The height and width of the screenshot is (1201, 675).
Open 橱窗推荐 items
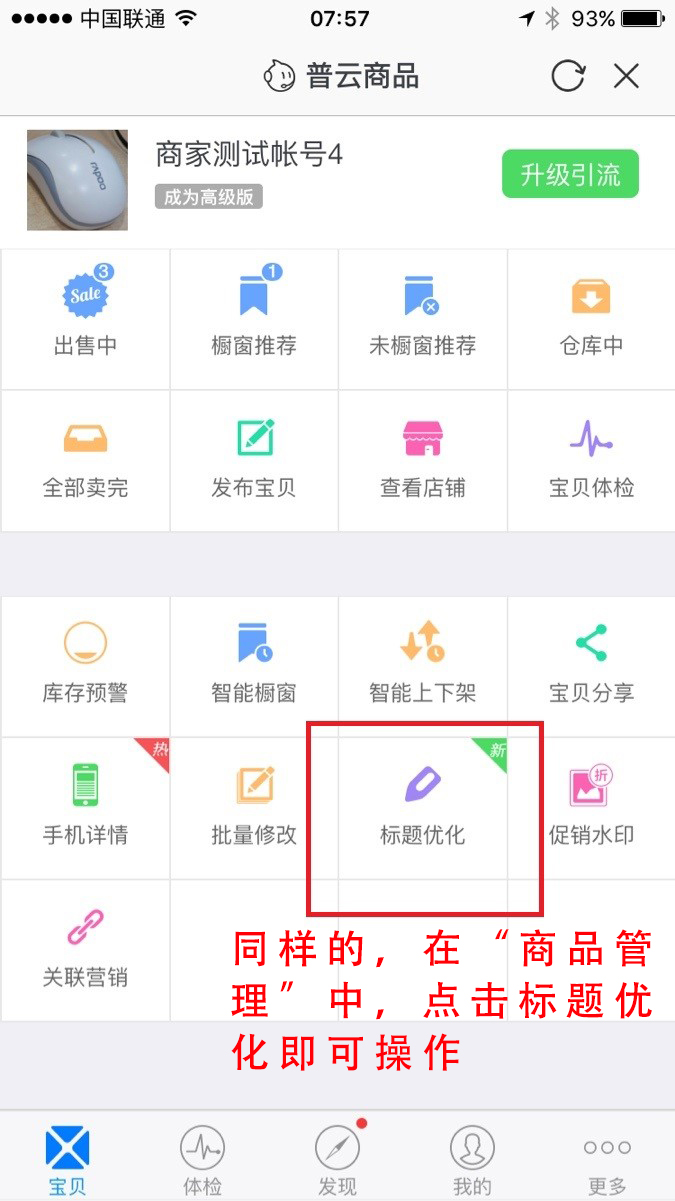[x=254, y=318]
